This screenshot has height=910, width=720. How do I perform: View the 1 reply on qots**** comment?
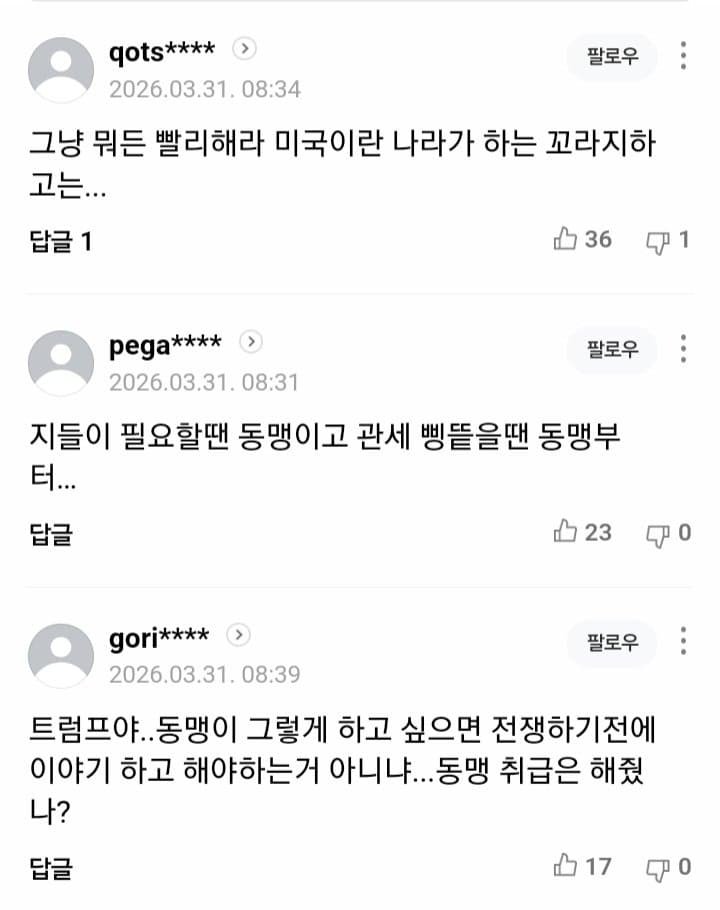pos(60,241)
